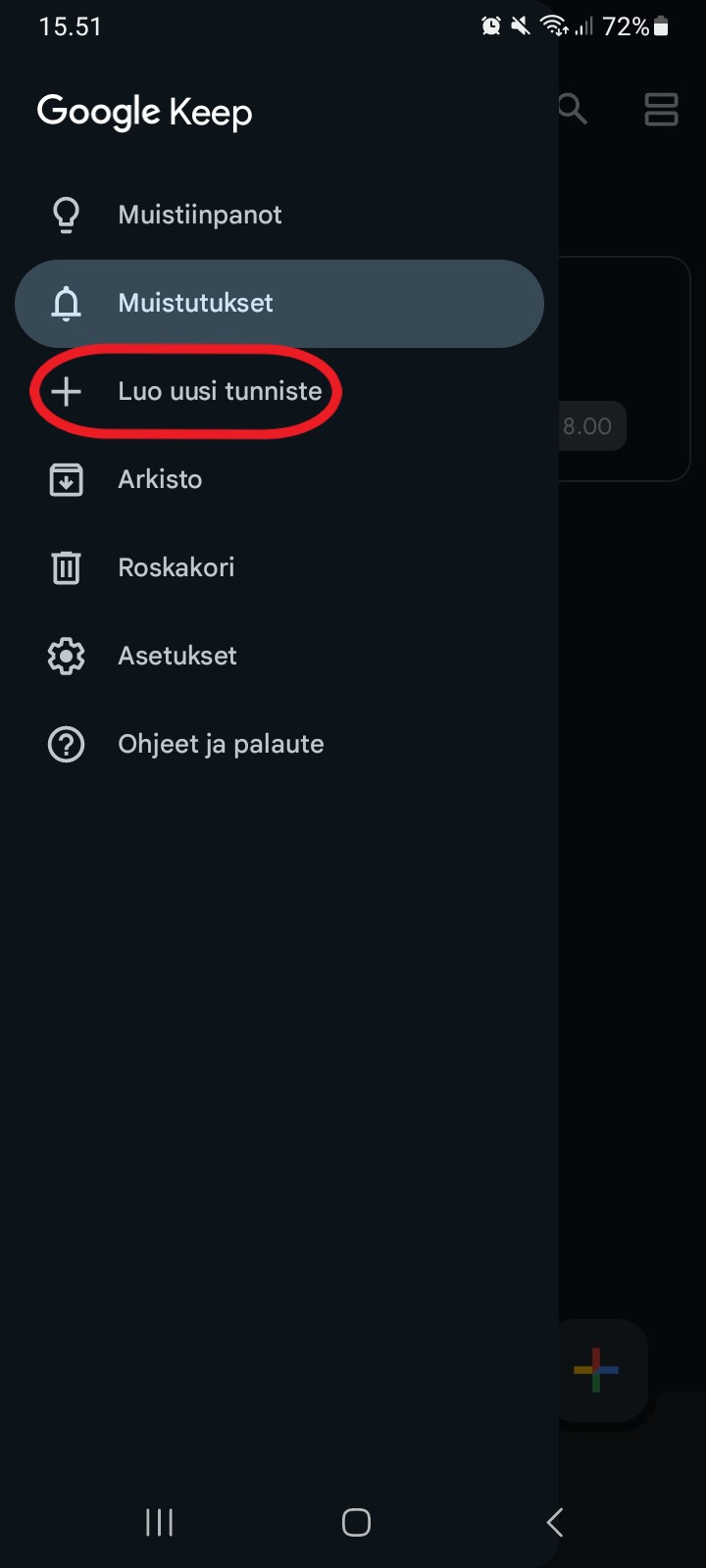Go to the home screen

356,1522
